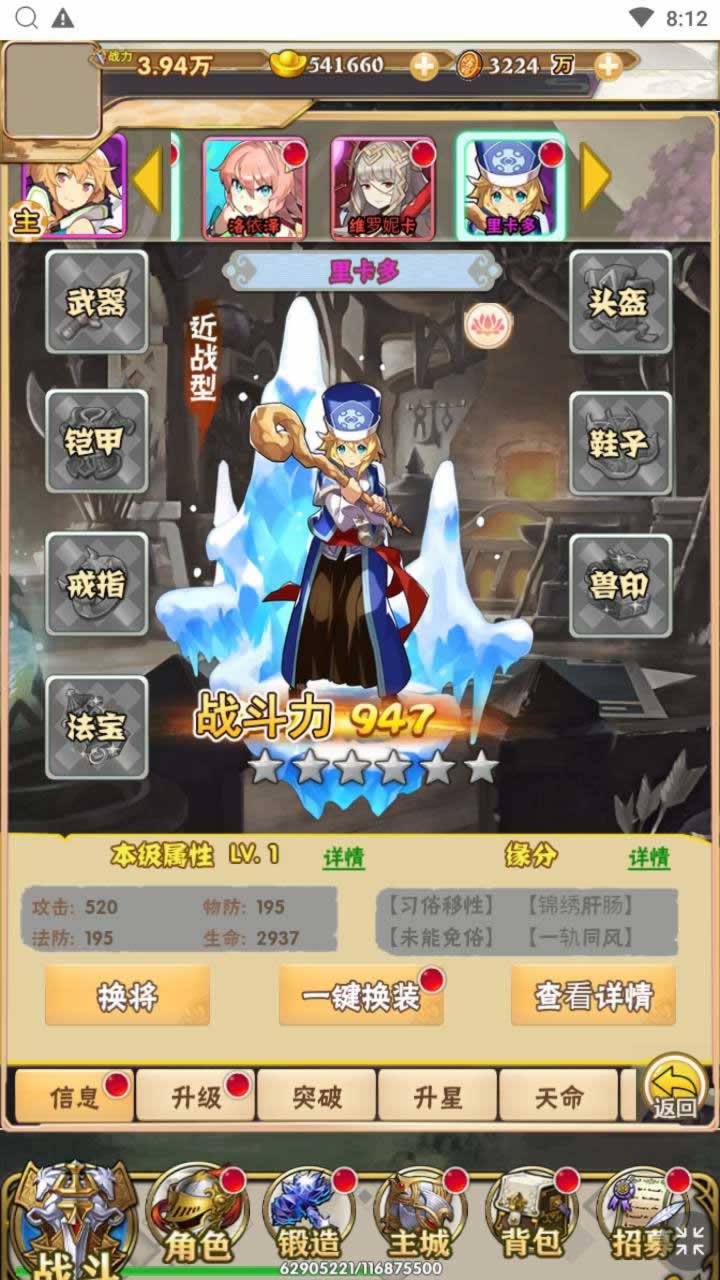This screenshot has height=1280, width=720.
Task: Tap the 返回 back arrow button
Action: click(675, 1088)
